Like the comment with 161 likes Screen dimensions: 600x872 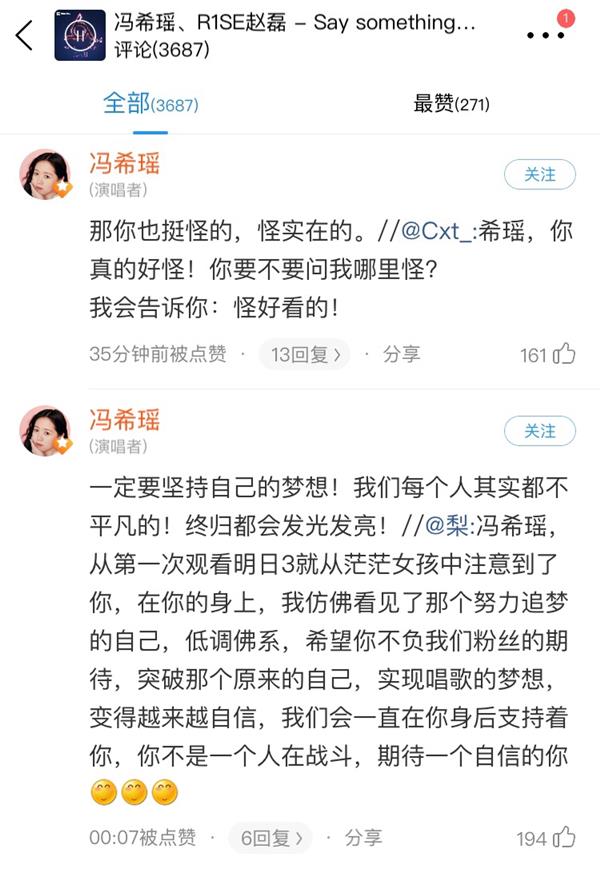tap(564, 354)
